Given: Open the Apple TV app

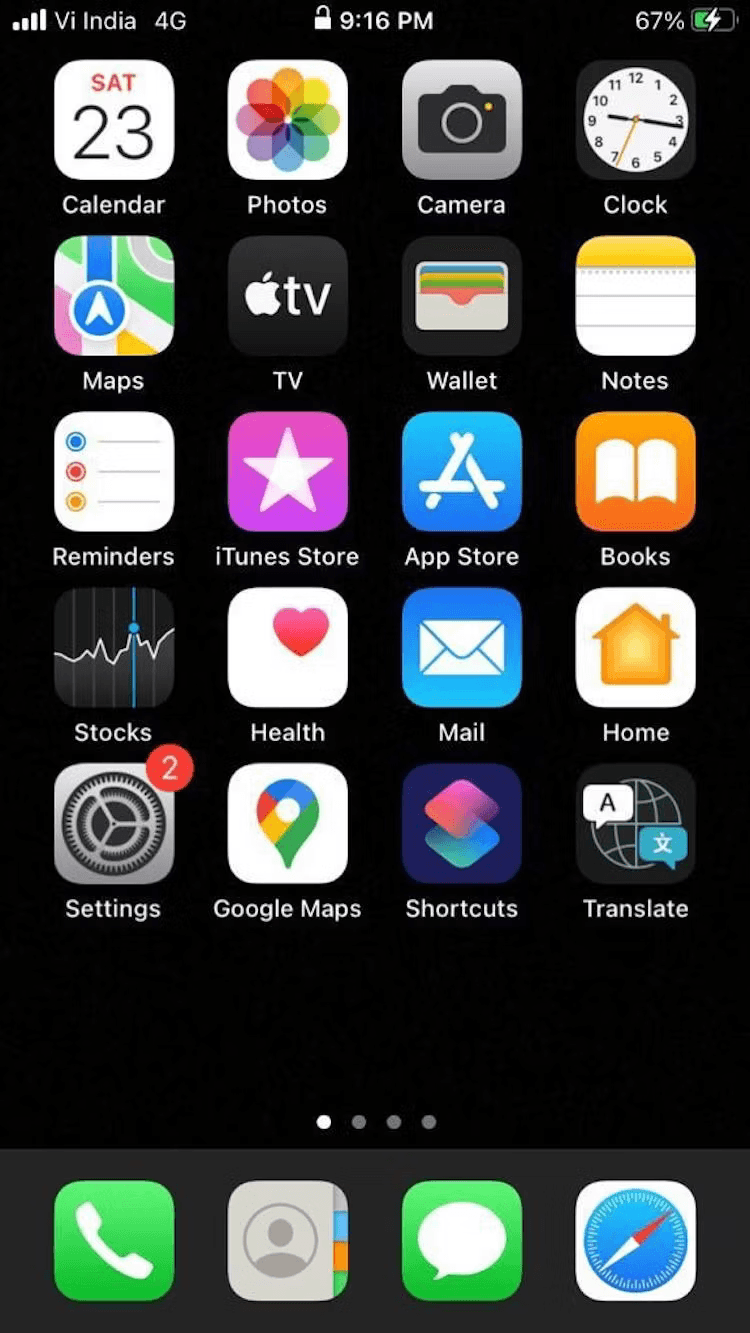Looking at the screenshot, I should pos(287,295).
